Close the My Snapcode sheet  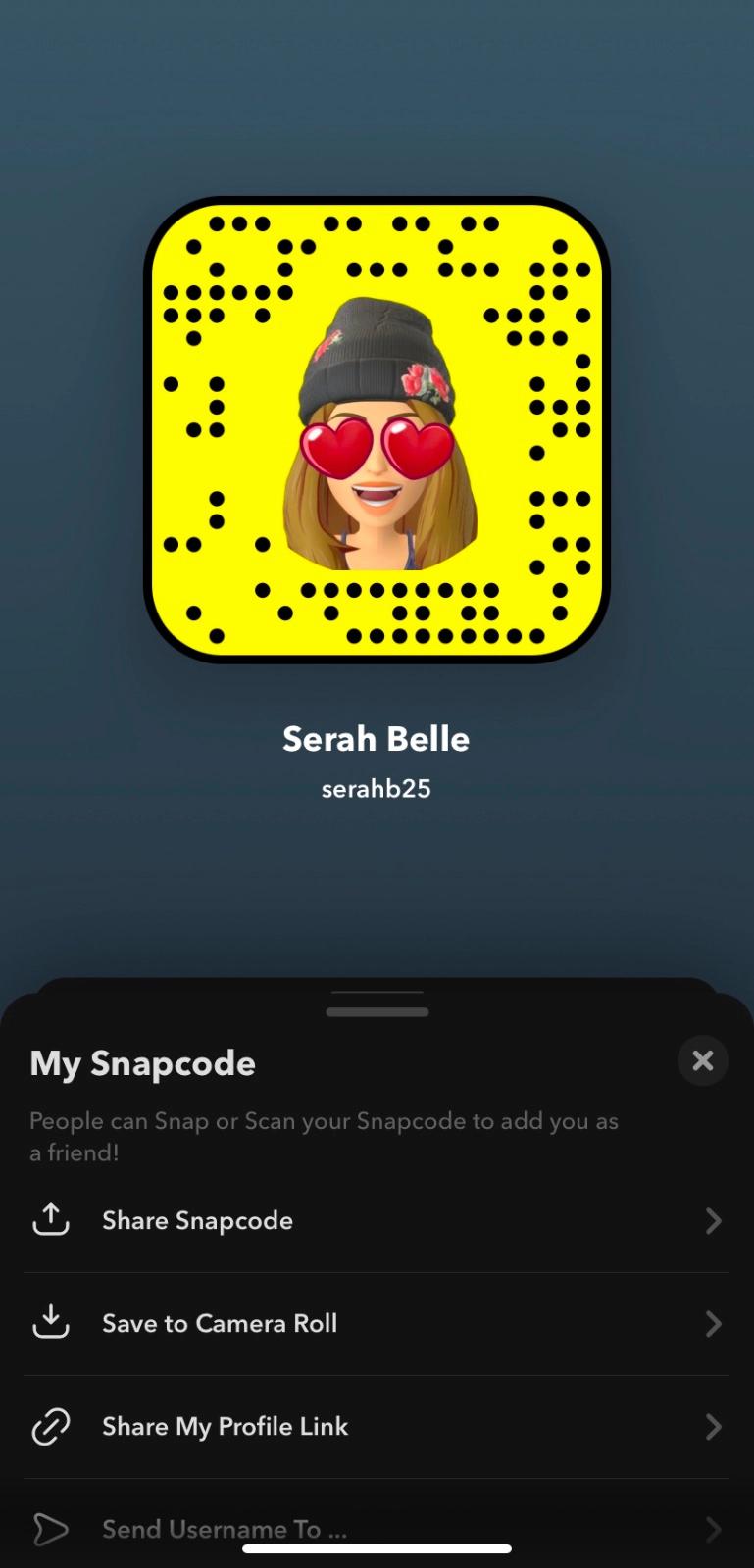(702, 1060)
